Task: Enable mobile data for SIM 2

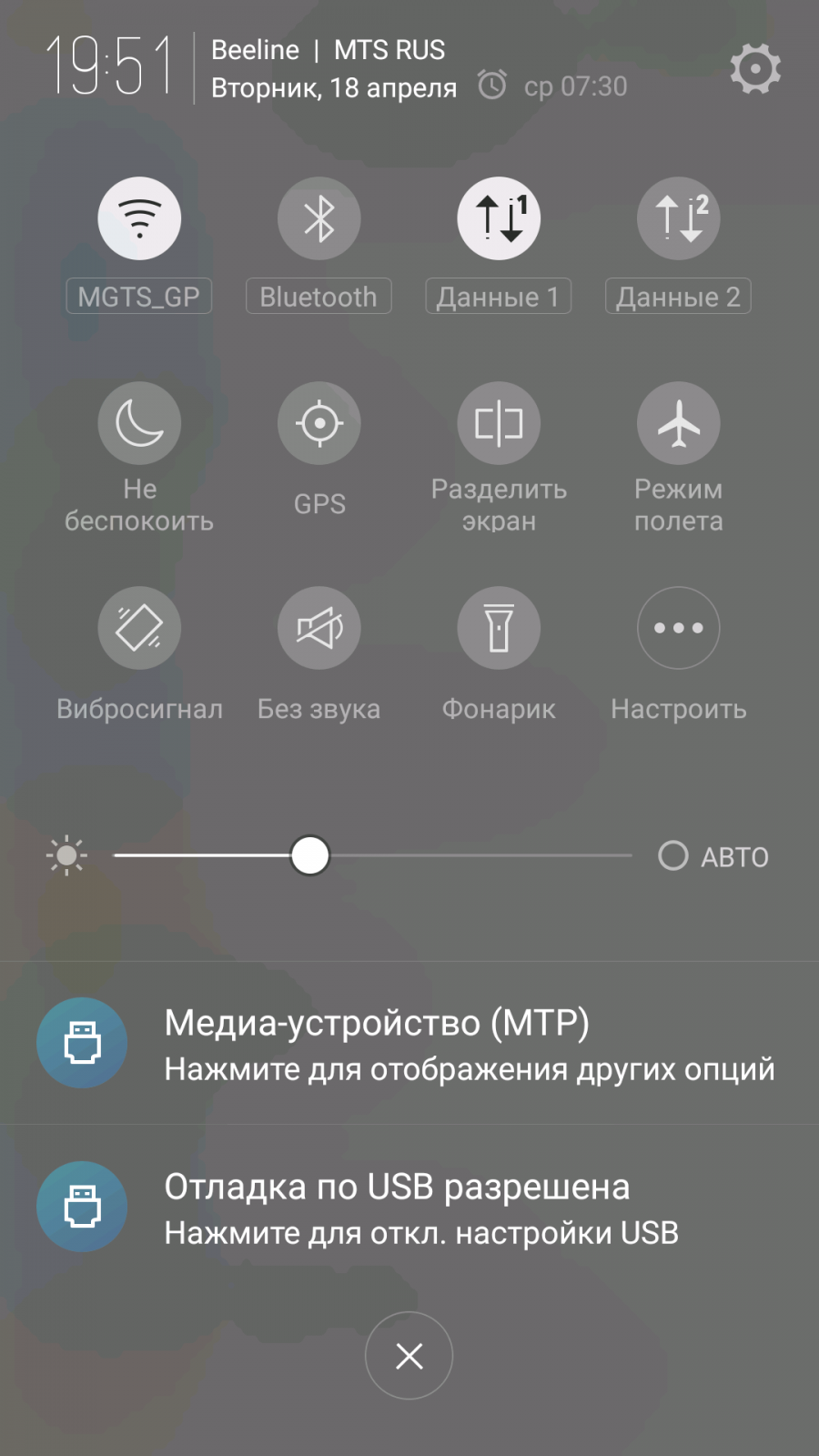Action: [678, 218]
